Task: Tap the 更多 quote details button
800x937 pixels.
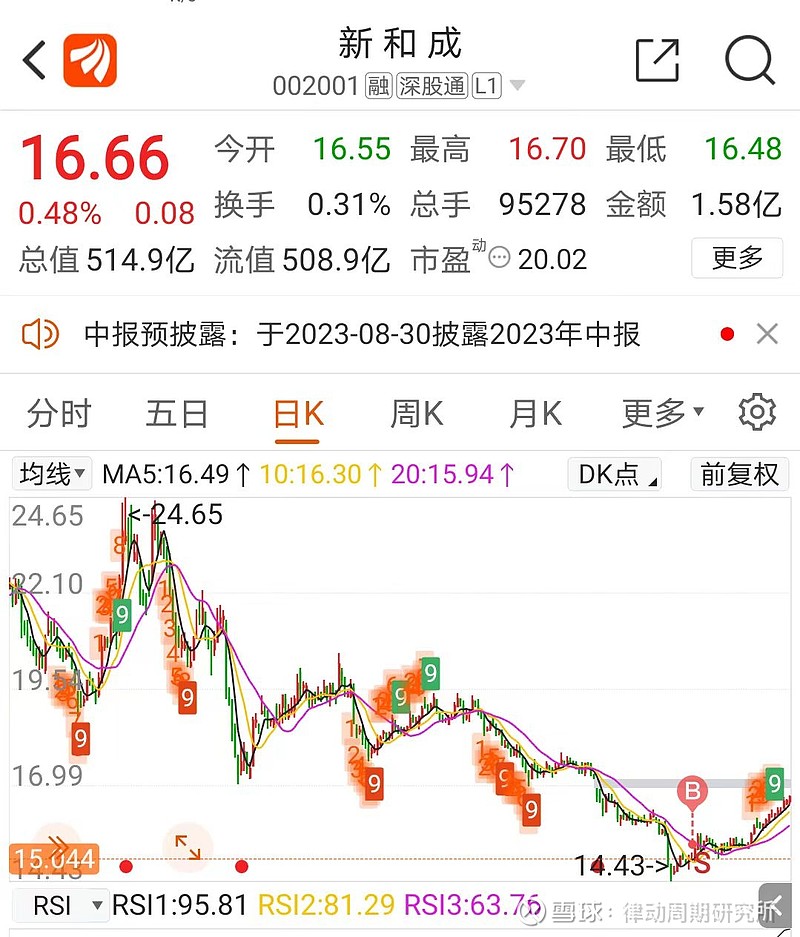Action: click(737, 258)
